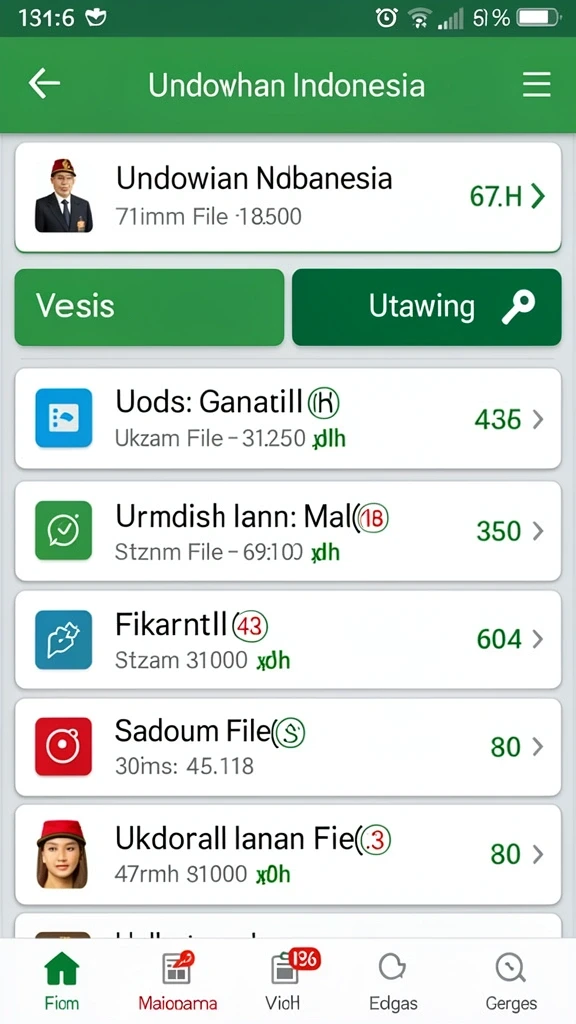Open the Sadoum File entry
The width and height of the screenshot is (576, 1024).
coord(288,747)
